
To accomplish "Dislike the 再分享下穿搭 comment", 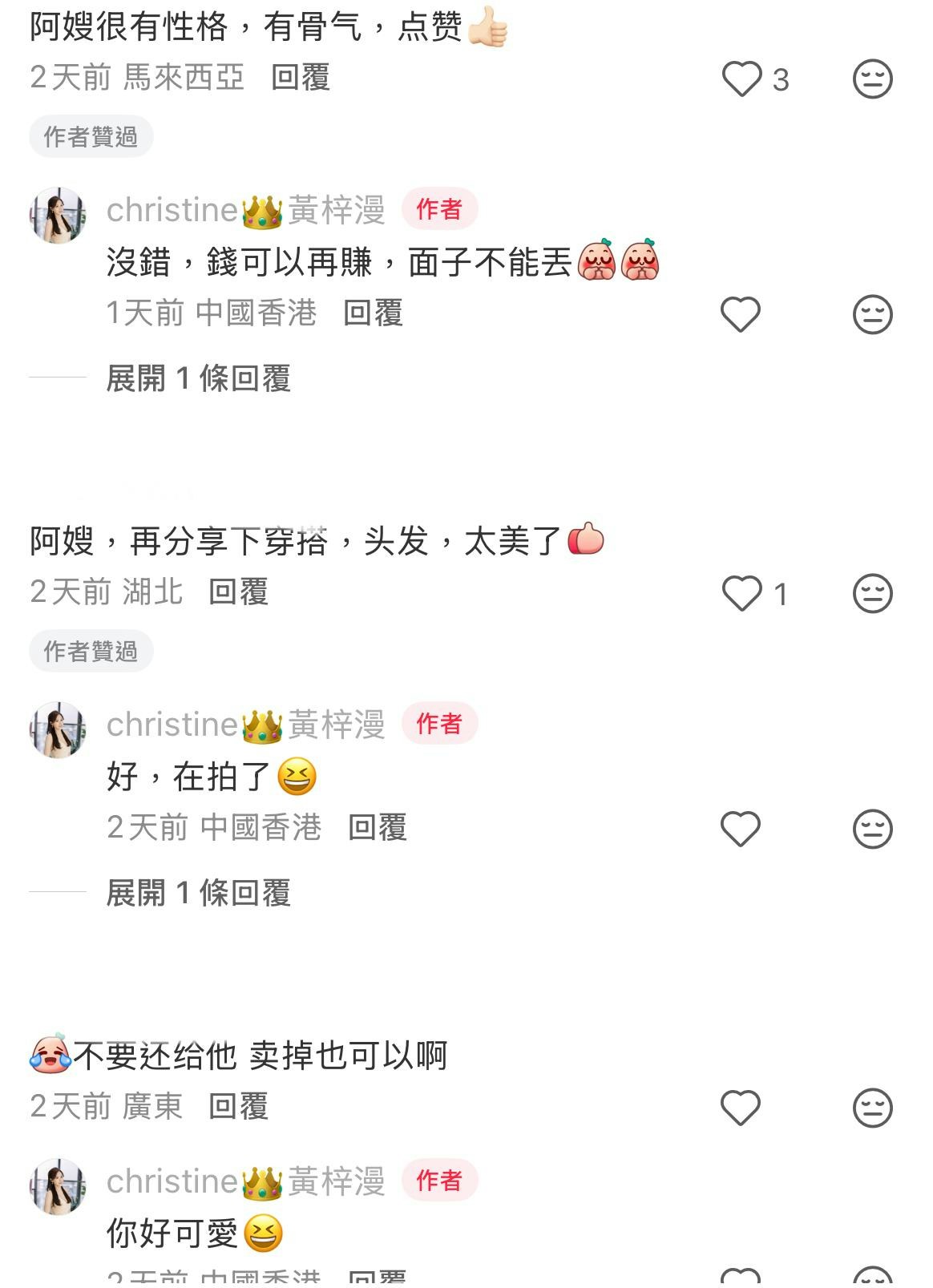I will point(872,594).
